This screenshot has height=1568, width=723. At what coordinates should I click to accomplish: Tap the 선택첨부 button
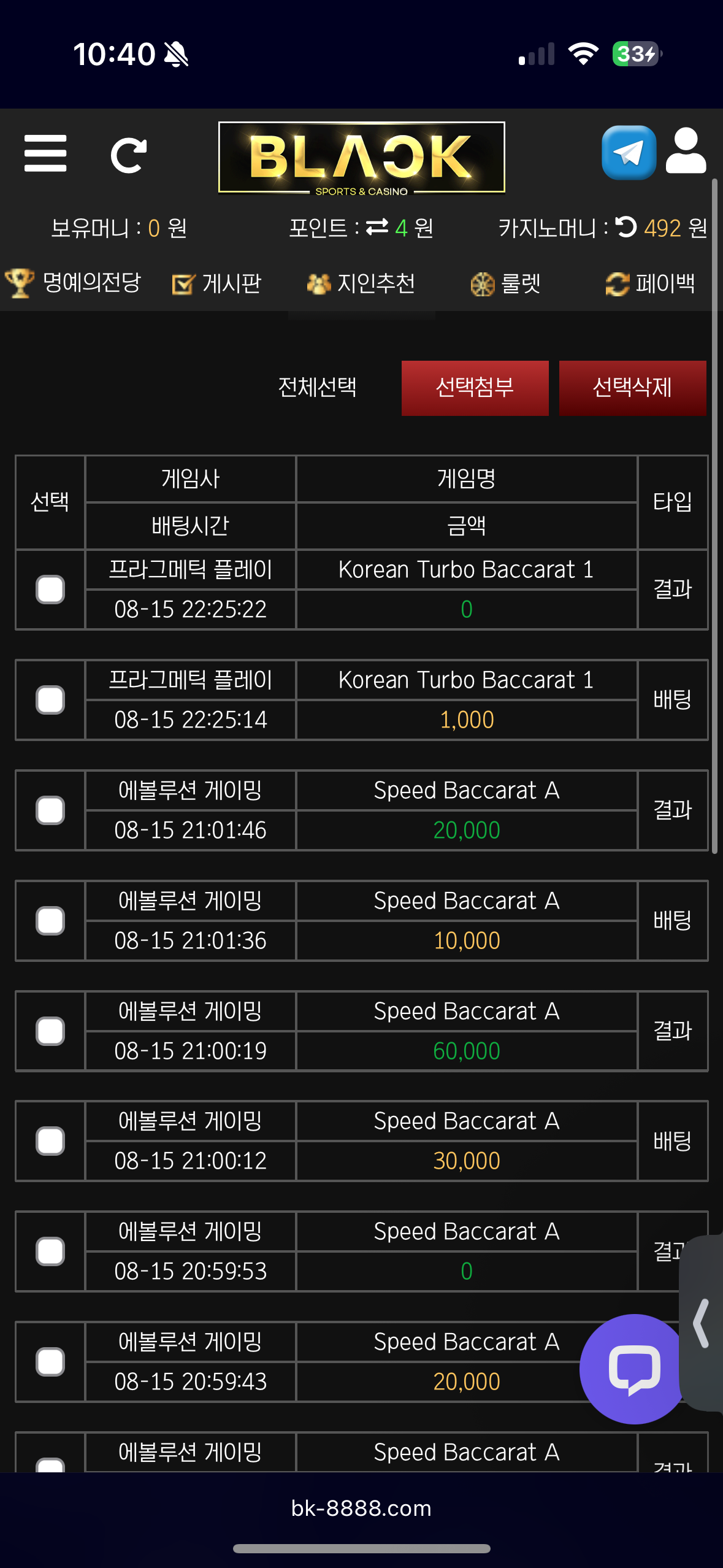click(475, 388)
